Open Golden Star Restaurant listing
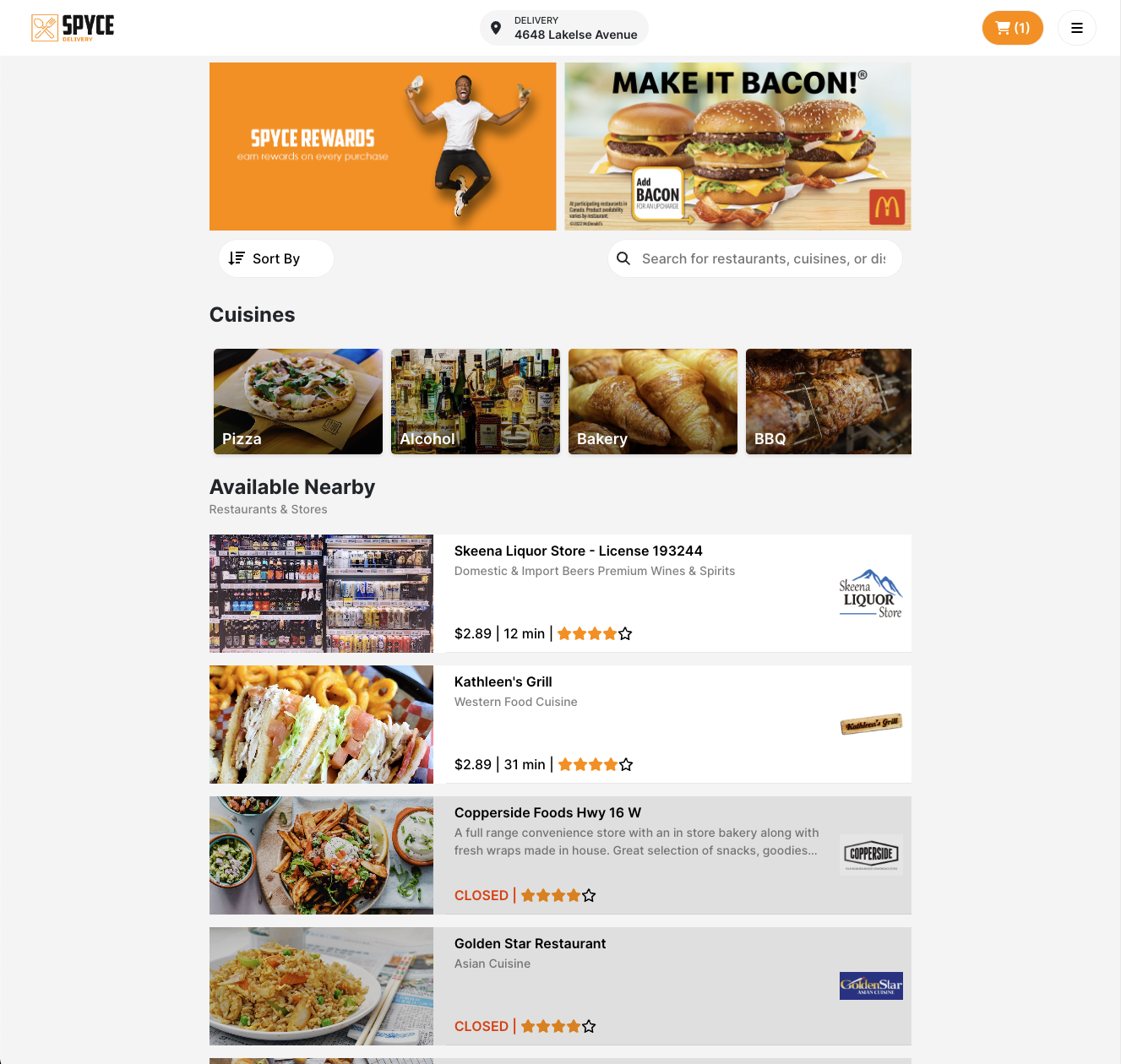 tap(530, 944)
